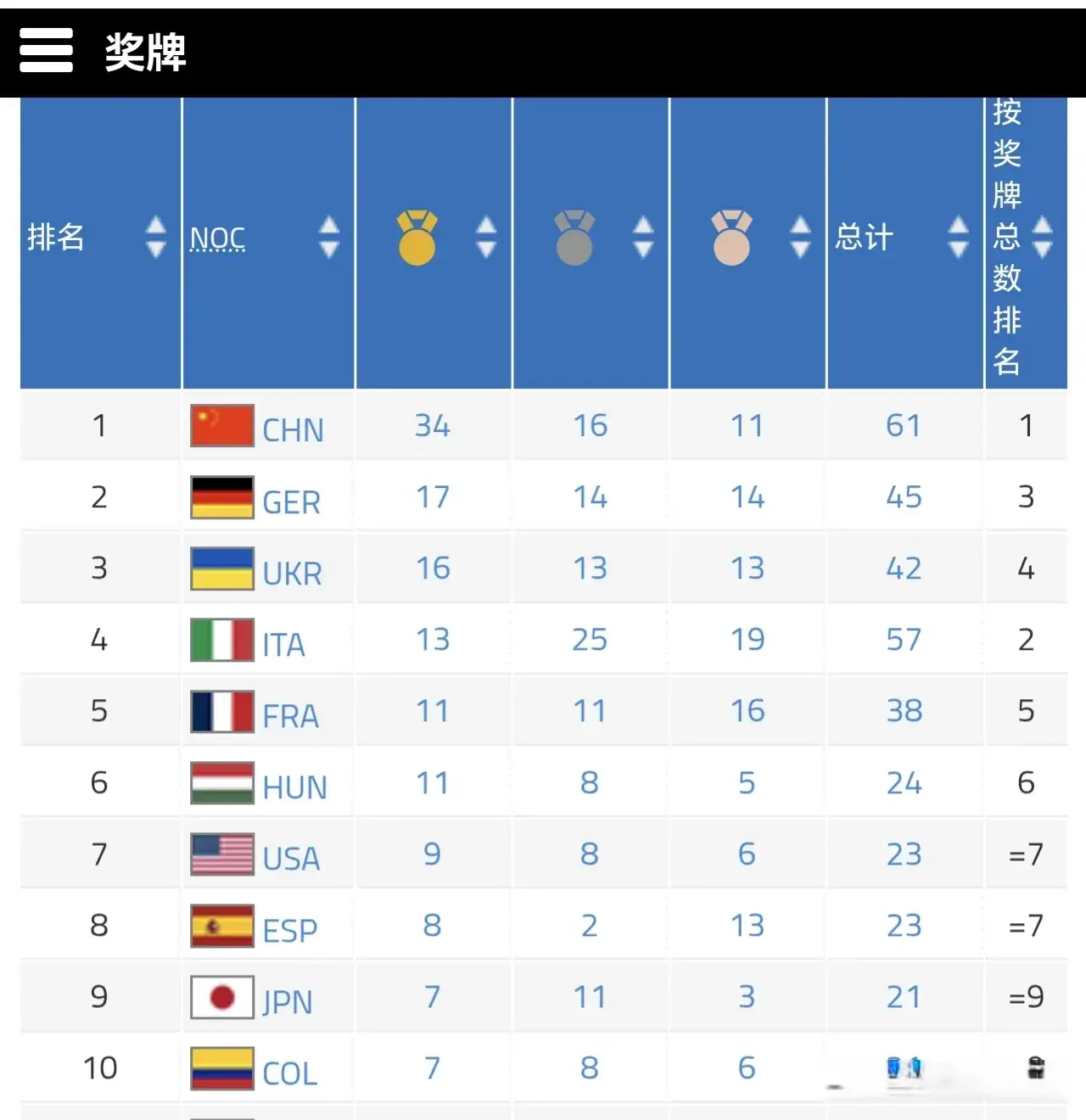This screenshot has width=1086, height=1120.
Task: Select the USA country link
Action: point(291,859)
